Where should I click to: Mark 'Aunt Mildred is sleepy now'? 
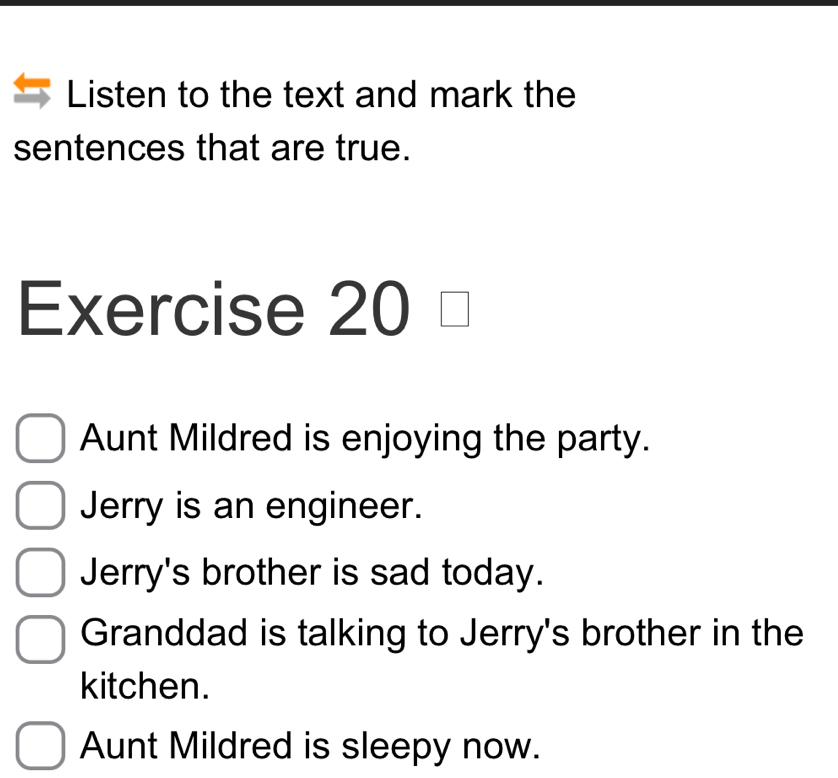click(x=39, y=746)
